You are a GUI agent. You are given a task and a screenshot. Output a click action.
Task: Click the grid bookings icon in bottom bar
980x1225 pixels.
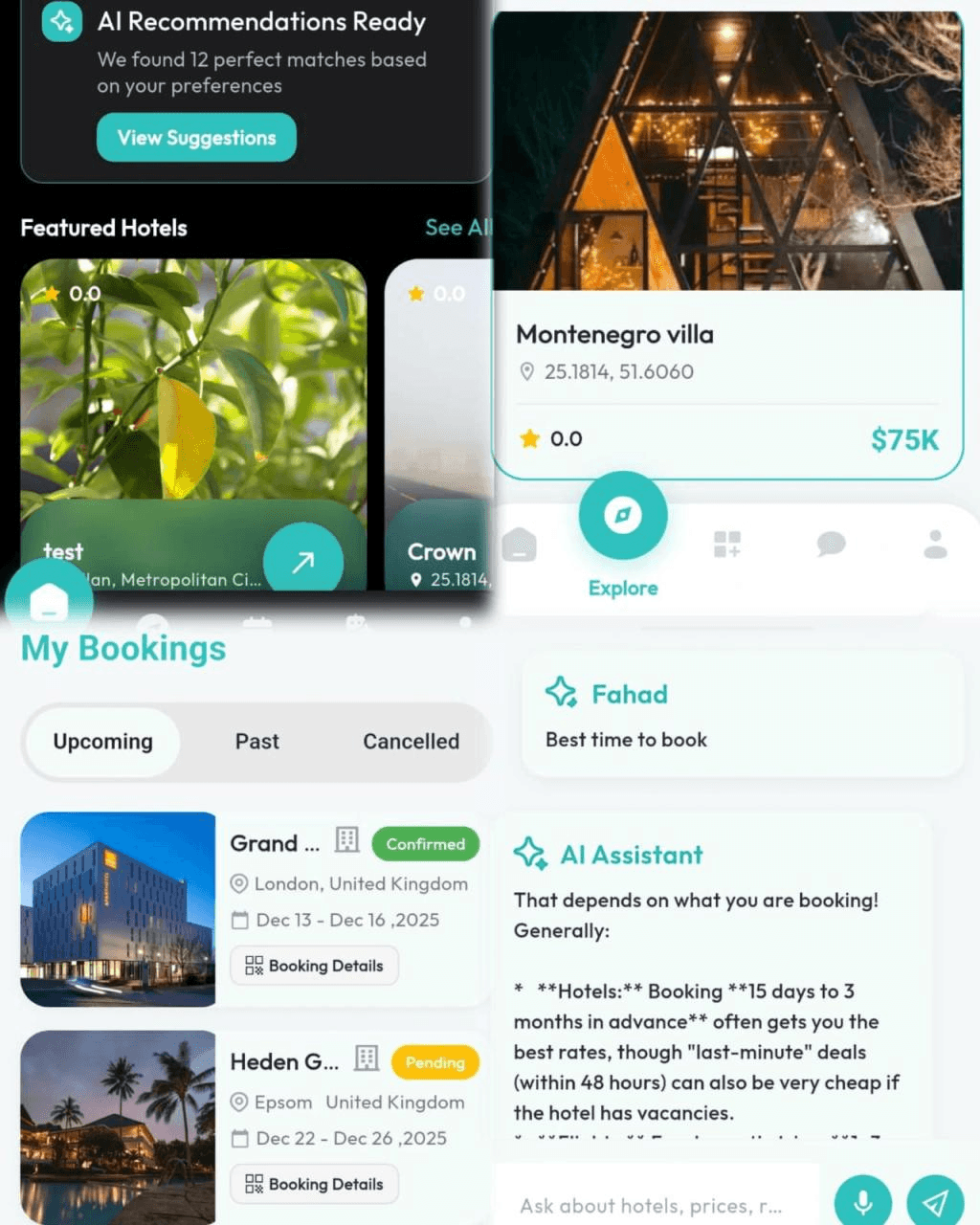click(x=727, y=544)
